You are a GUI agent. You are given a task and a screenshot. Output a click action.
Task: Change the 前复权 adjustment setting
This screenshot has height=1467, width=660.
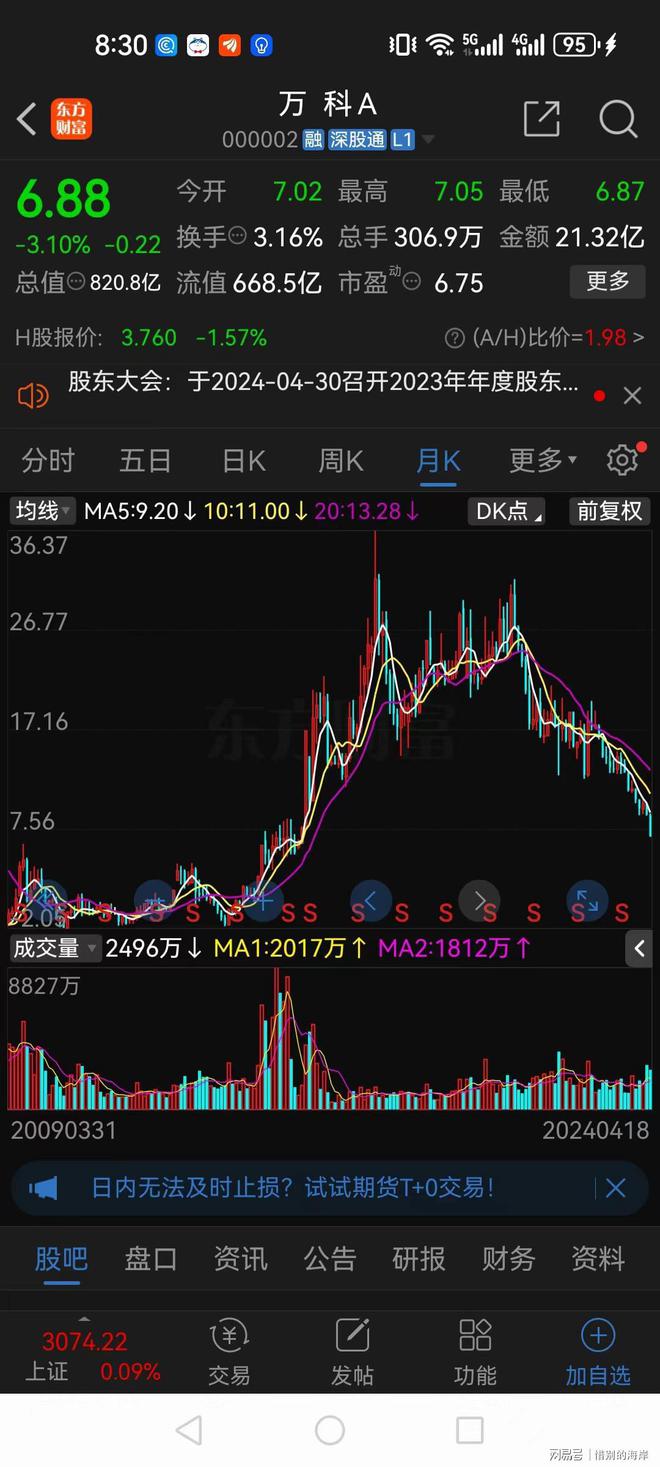point(609,511)
